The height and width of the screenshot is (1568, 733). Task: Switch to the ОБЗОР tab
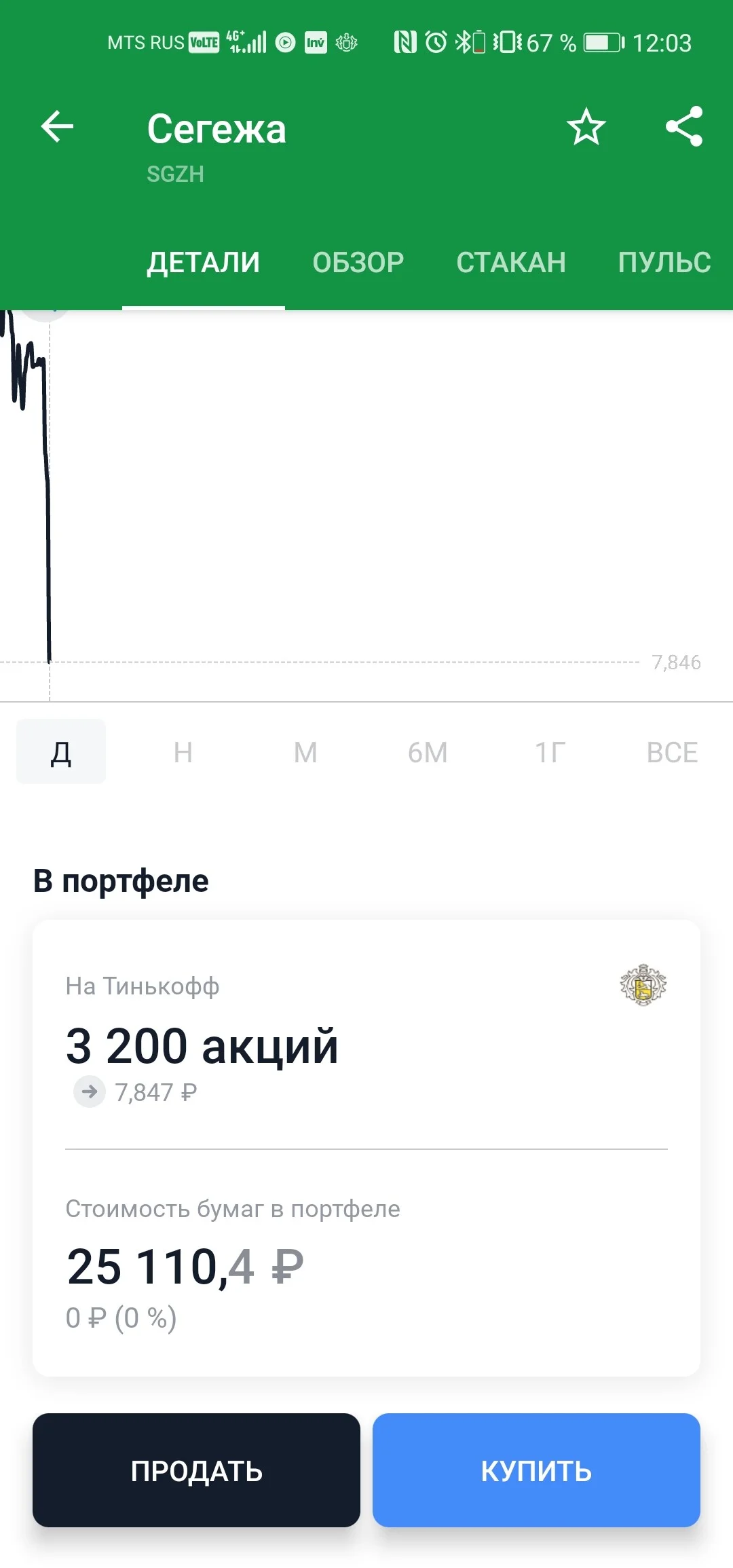click(x=358, y=263)
